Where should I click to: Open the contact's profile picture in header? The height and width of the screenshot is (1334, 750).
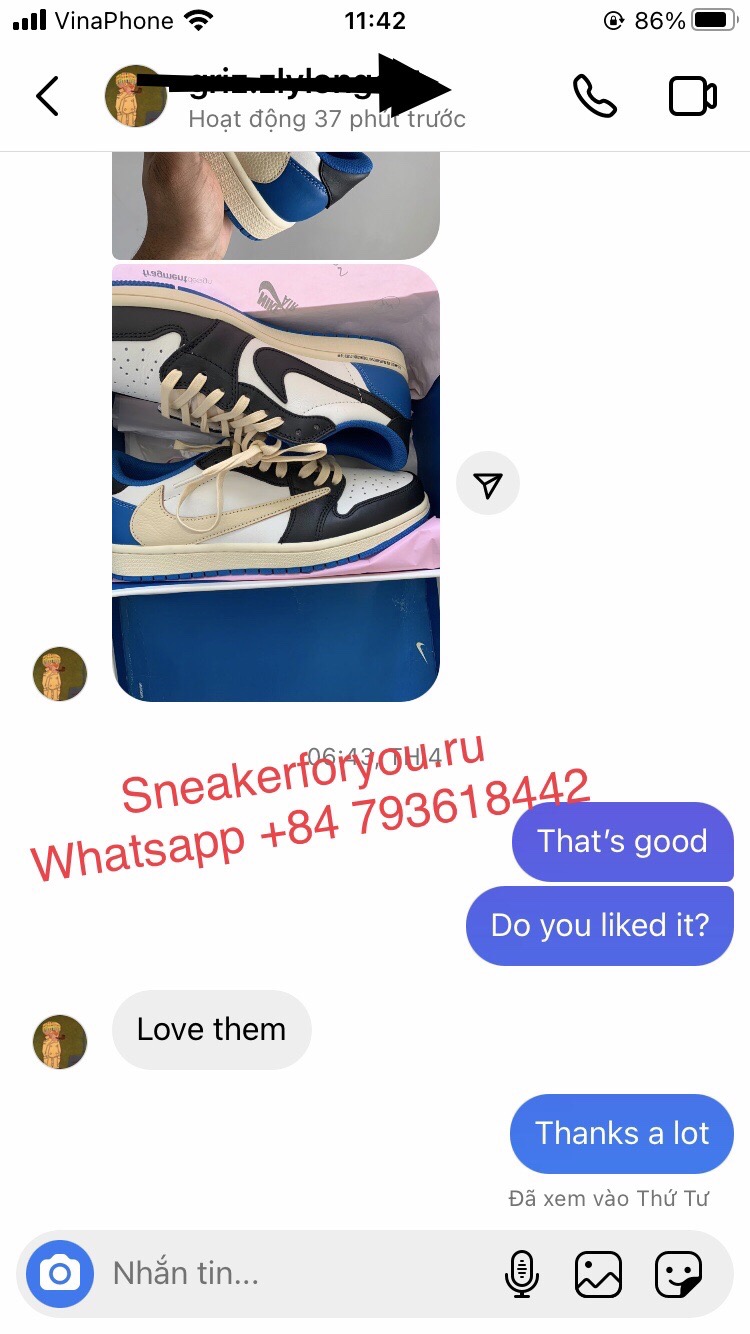coord(135,96)
